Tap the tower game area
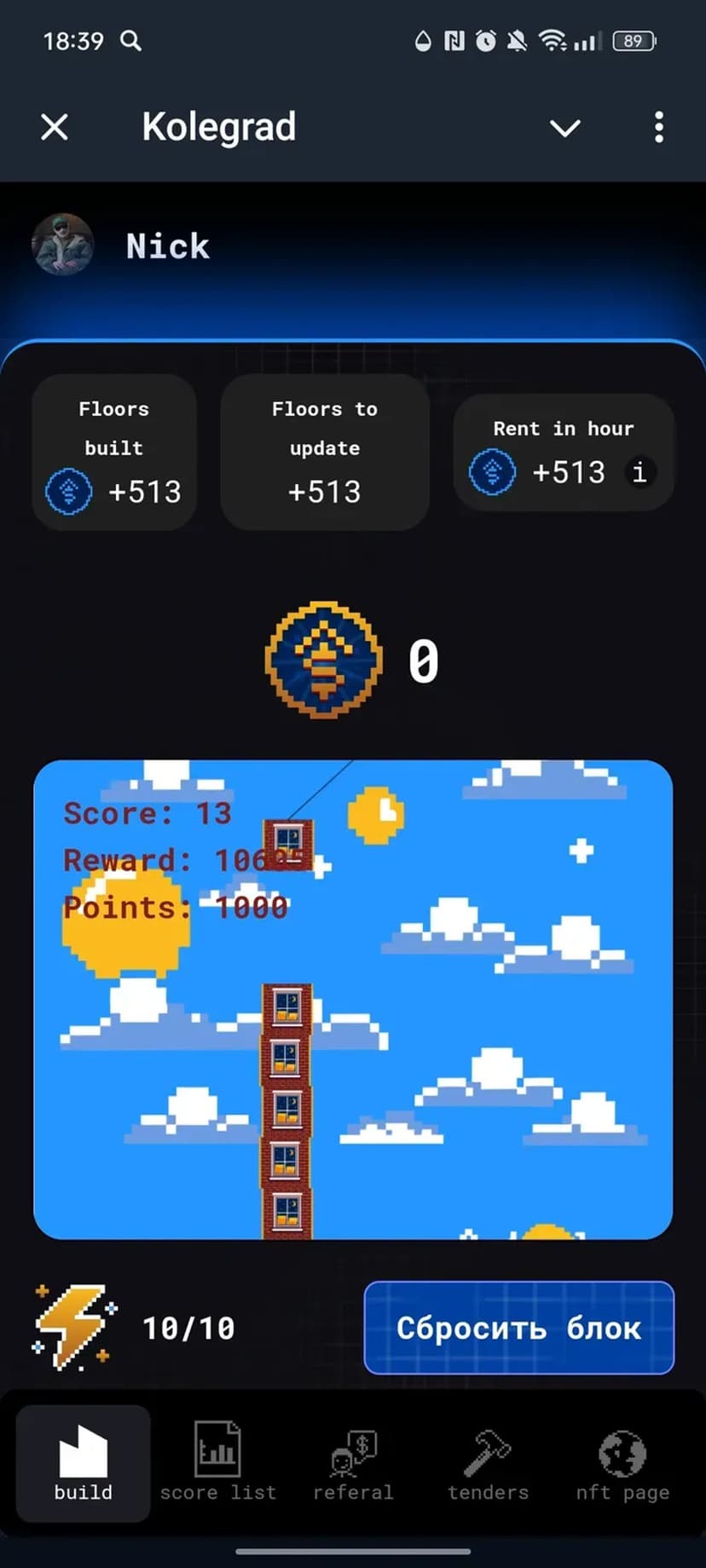The width and height of the screenshot is (706, 1568). pos(353,999)
